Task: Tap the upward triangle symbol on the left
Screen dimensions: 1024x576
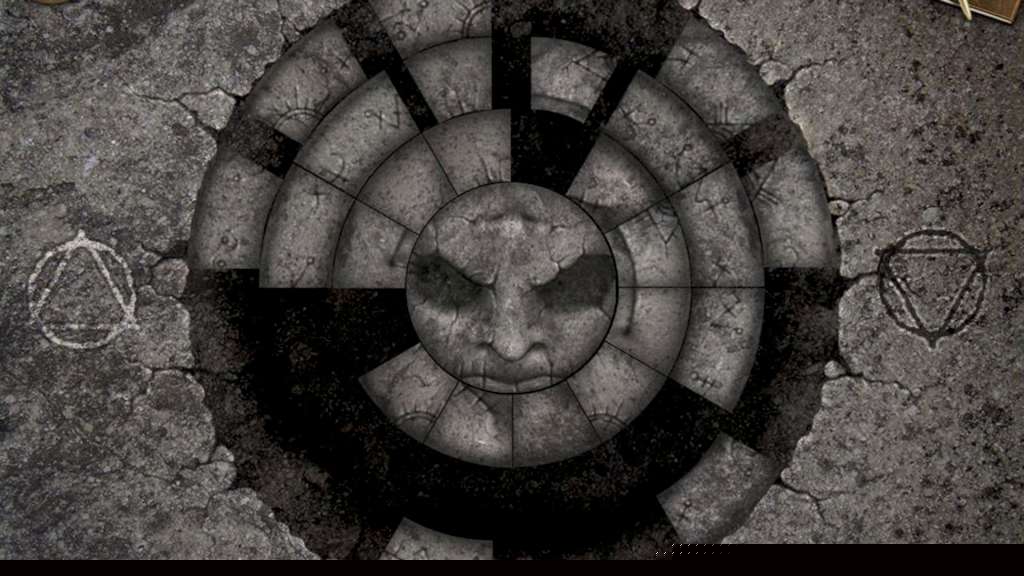Action: [x=82, y=292]
